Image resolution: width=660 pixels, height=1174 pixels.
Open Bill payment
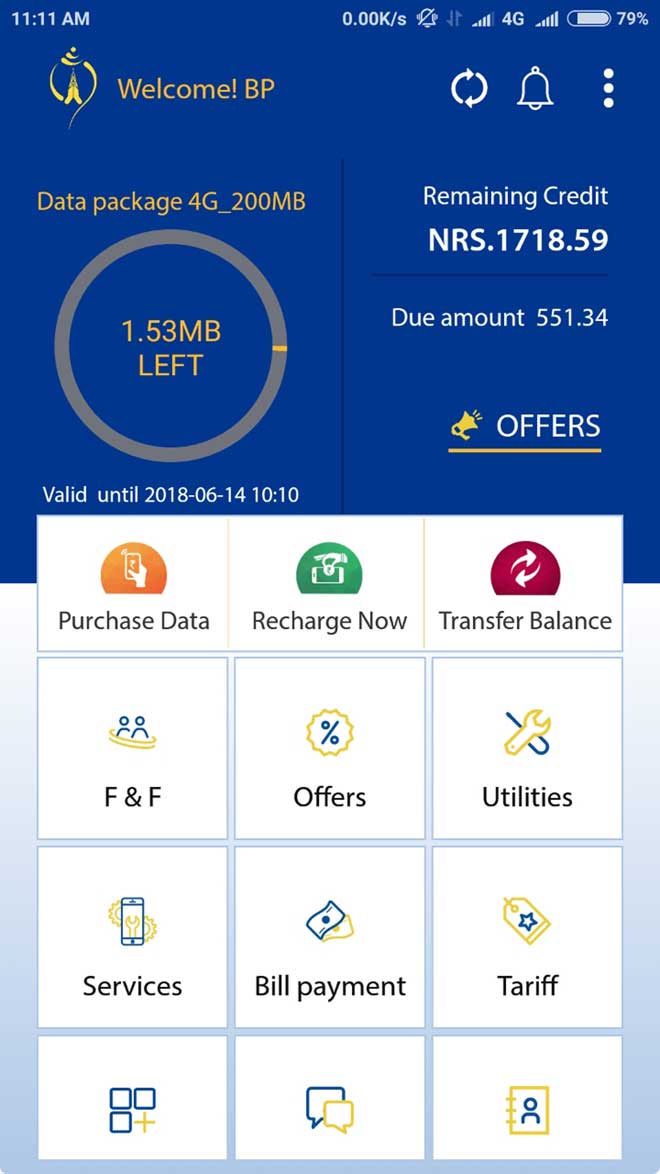[x=330, y=937]
